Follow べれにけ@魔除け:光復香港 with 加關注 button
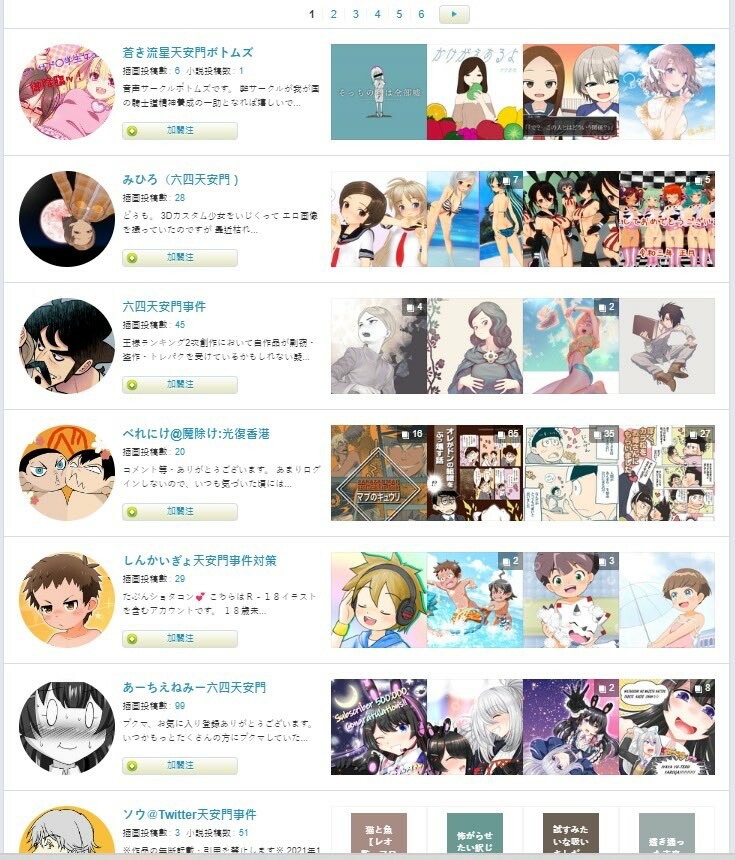This screenshot has width=735, height=860. tap(180, 512)
